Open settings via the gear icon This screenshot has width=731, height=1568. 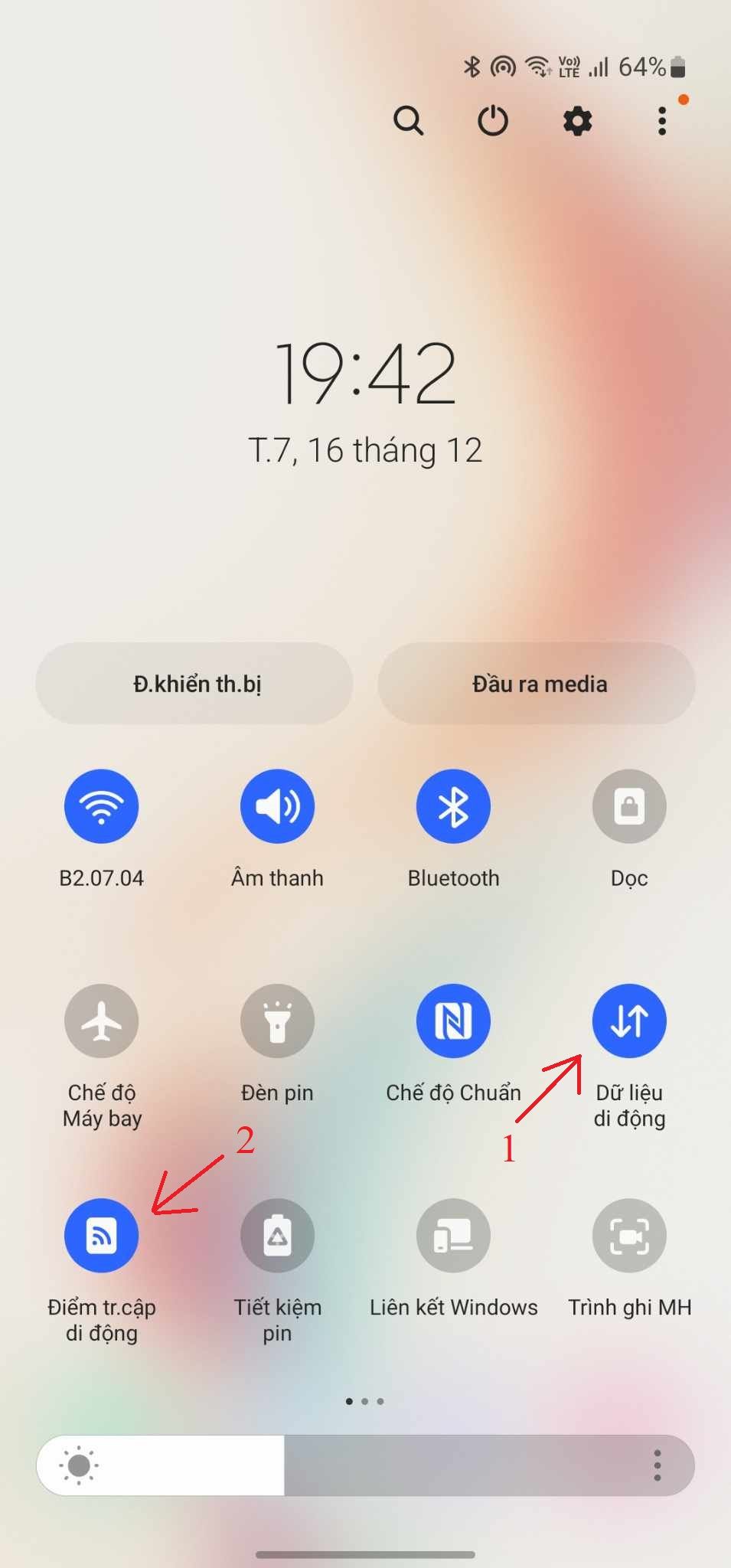click(578, 121)
